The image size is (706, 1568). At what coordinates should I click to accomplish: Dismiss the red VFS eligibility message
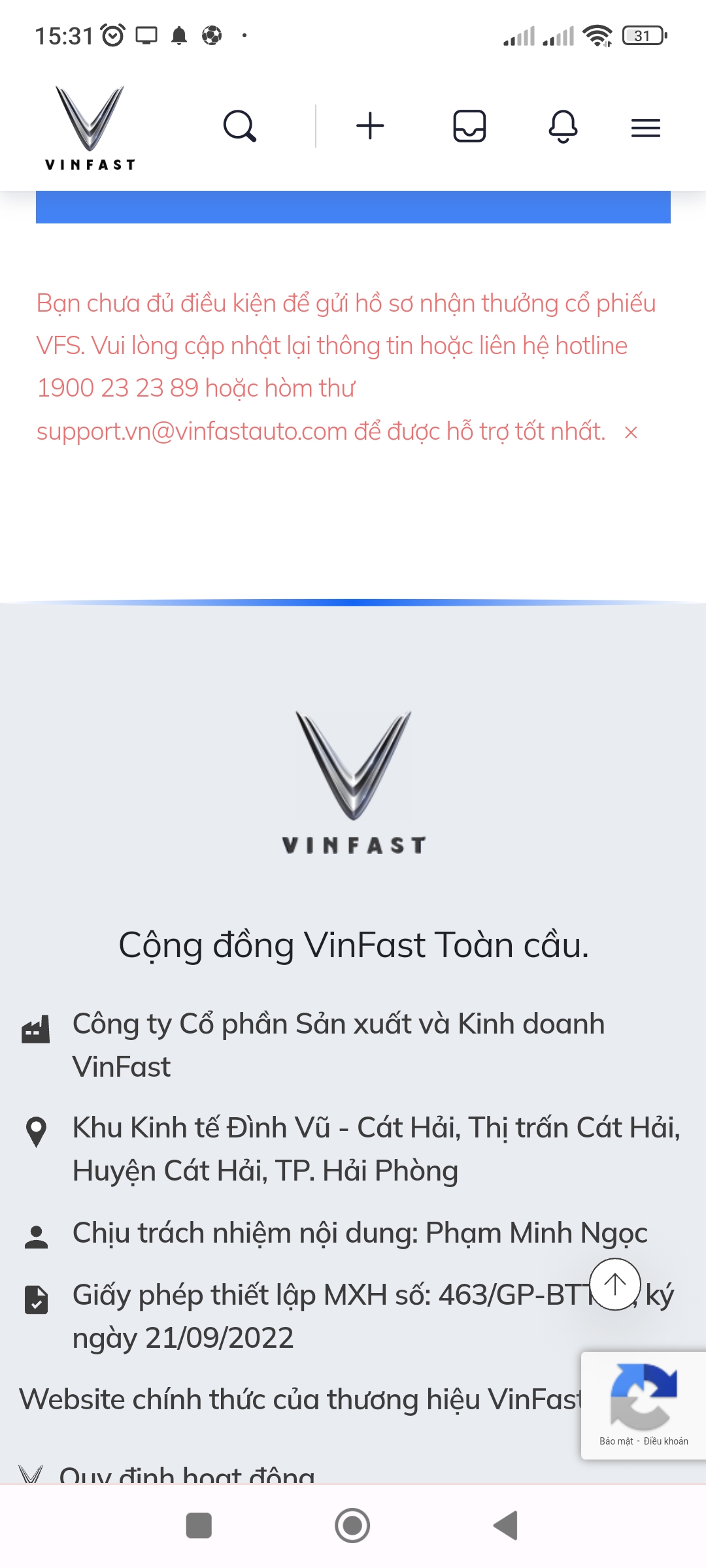[631, 432]
